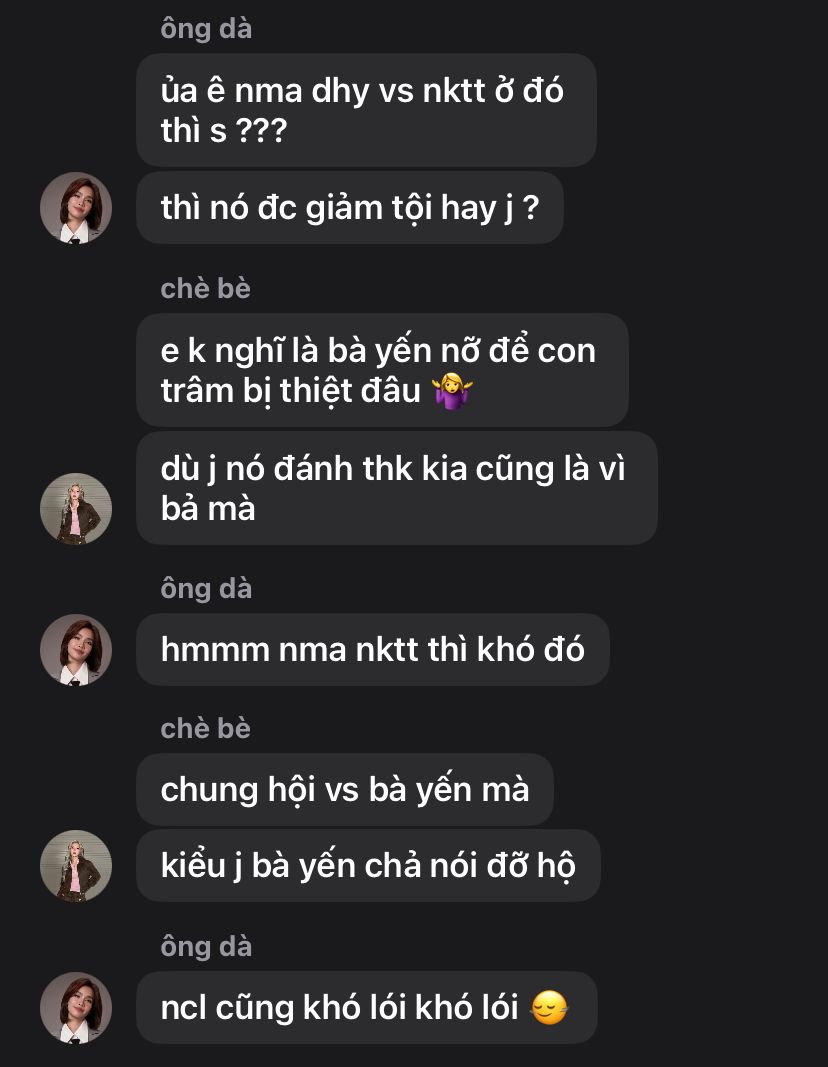View chè bè's profile picture beside 'kiểu j bà yến'
828x1067 pixels.
(76, 866)
